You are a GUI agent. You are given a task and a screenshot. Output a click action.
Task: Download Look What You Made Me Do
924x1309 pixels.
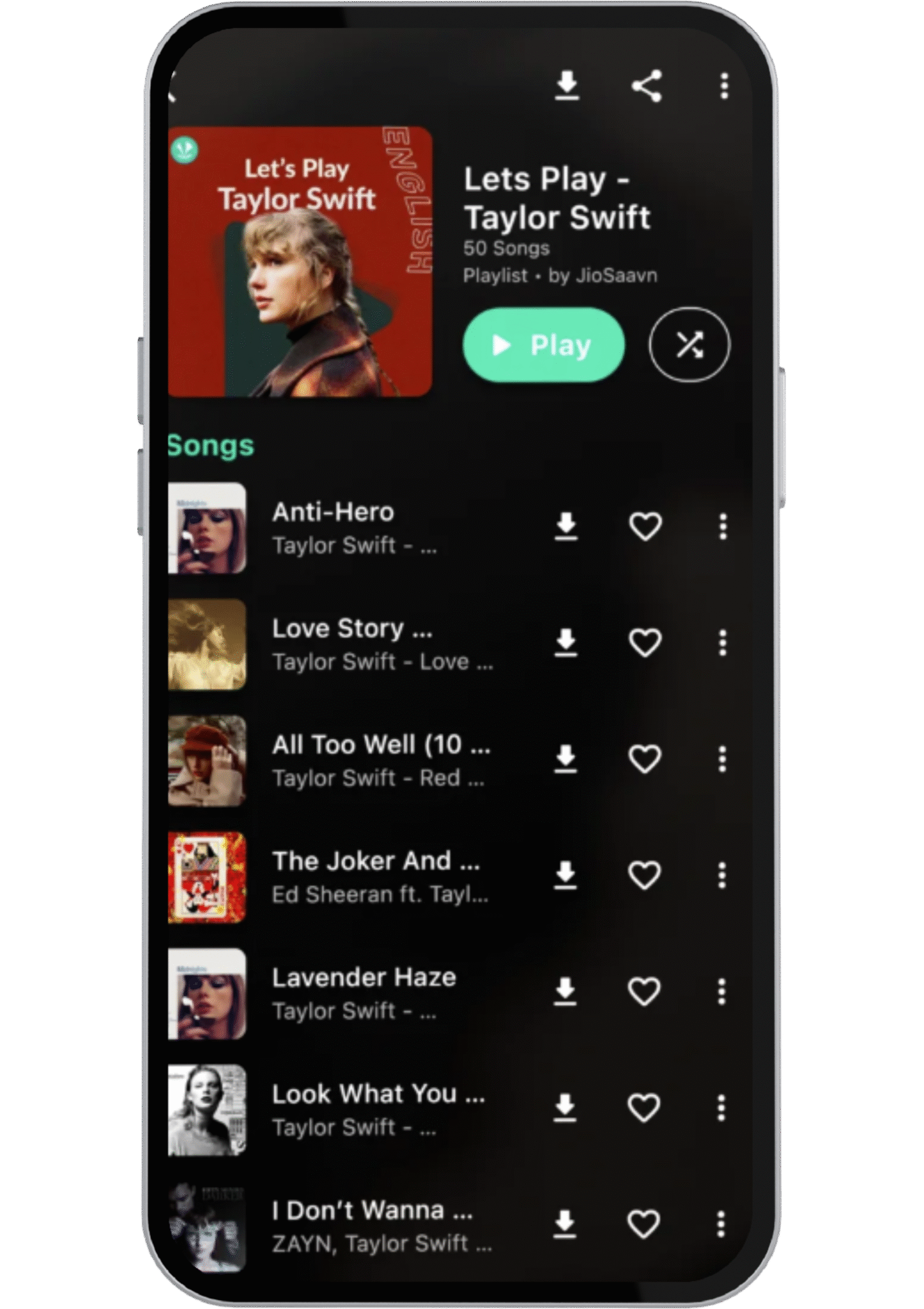[x=565, y=1108]
